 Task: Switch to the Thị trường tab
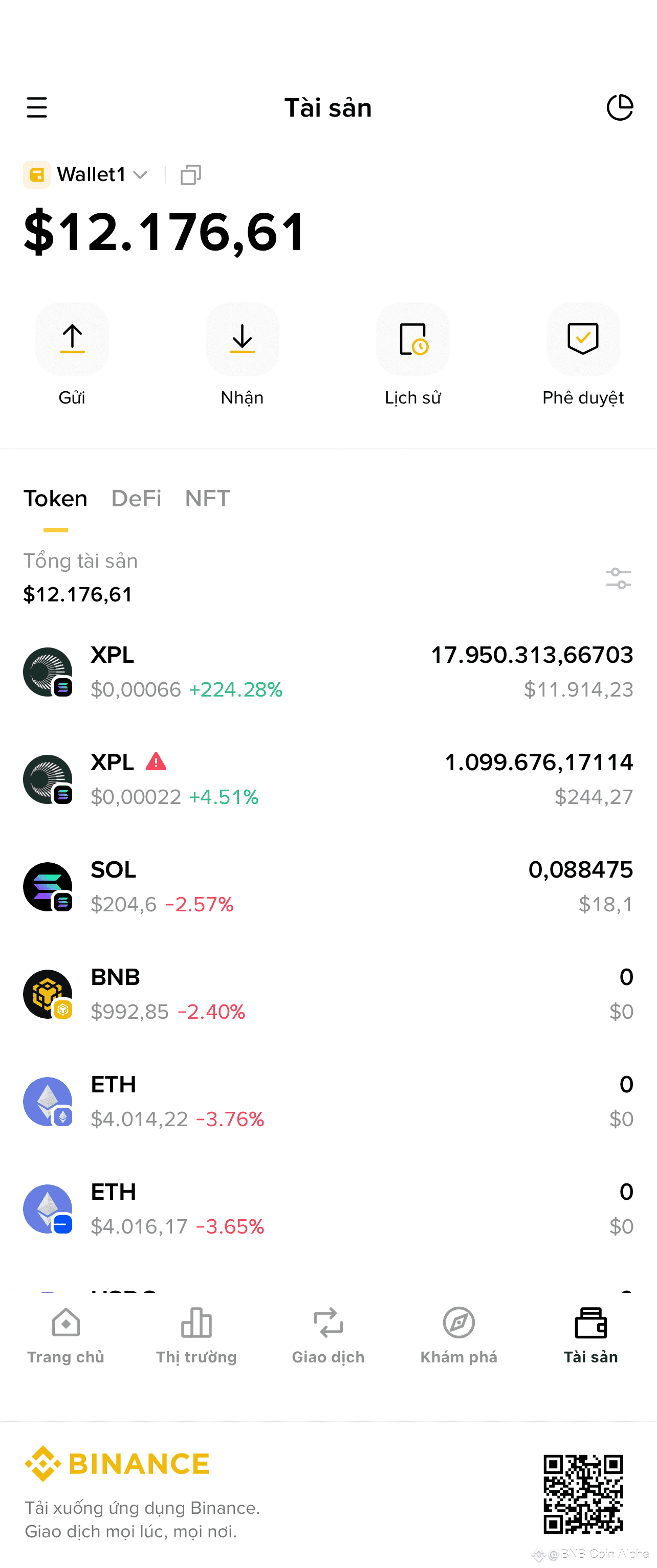pos(196,1335)
